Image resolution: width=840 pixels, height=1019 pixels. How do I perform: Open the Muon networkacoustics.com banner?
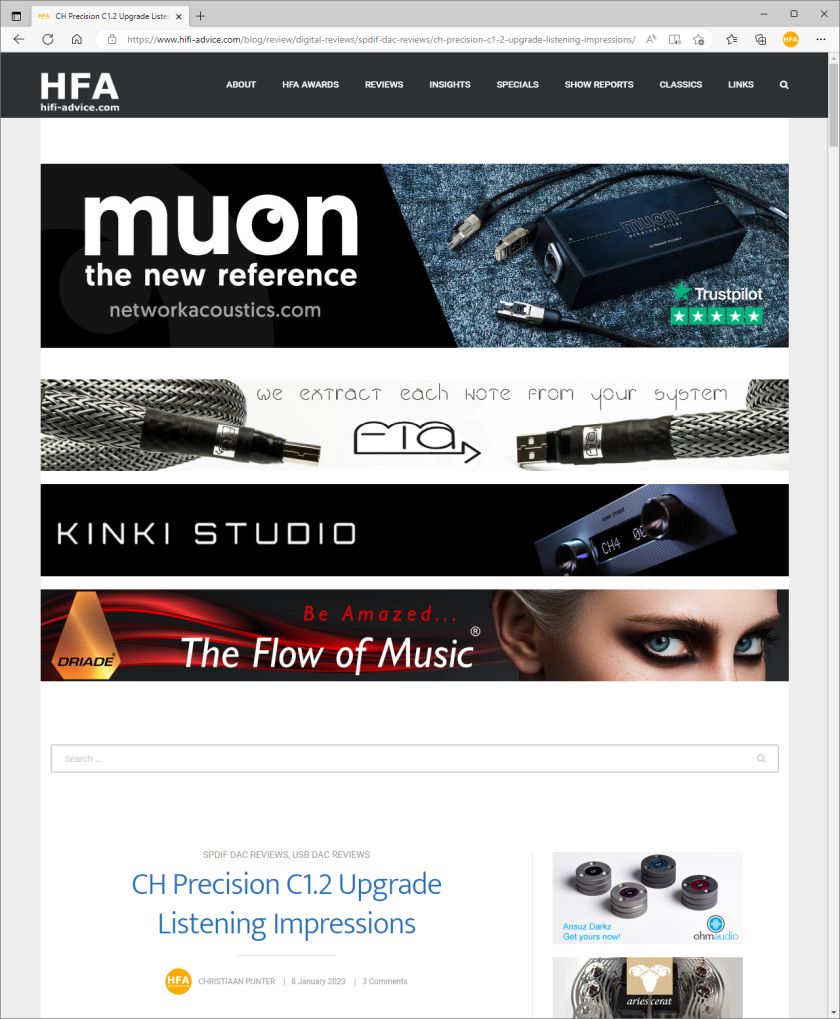coord(414,256)
